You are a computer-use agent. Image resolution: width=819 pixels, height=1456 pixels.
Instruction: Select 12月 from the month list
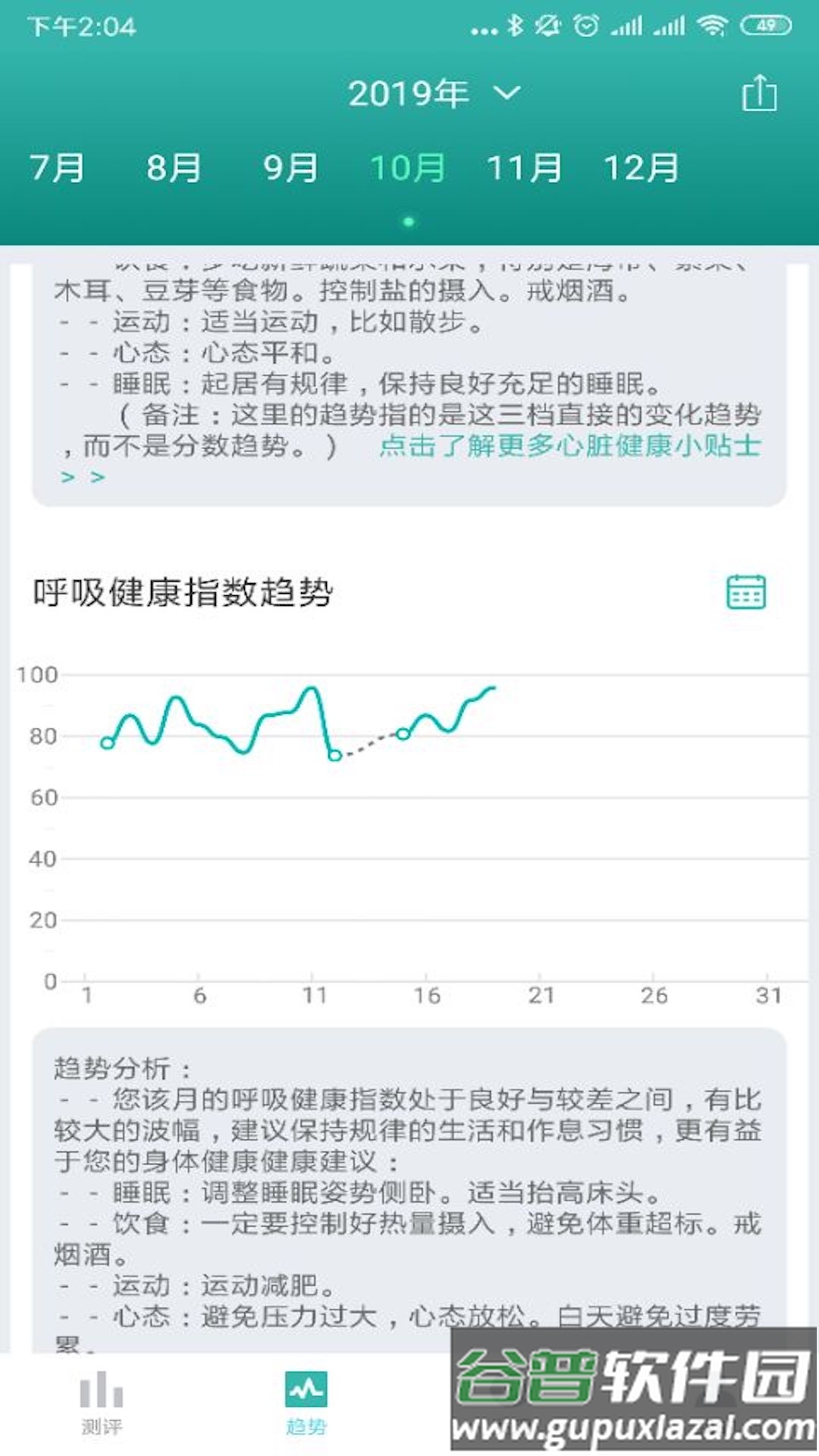641,168
